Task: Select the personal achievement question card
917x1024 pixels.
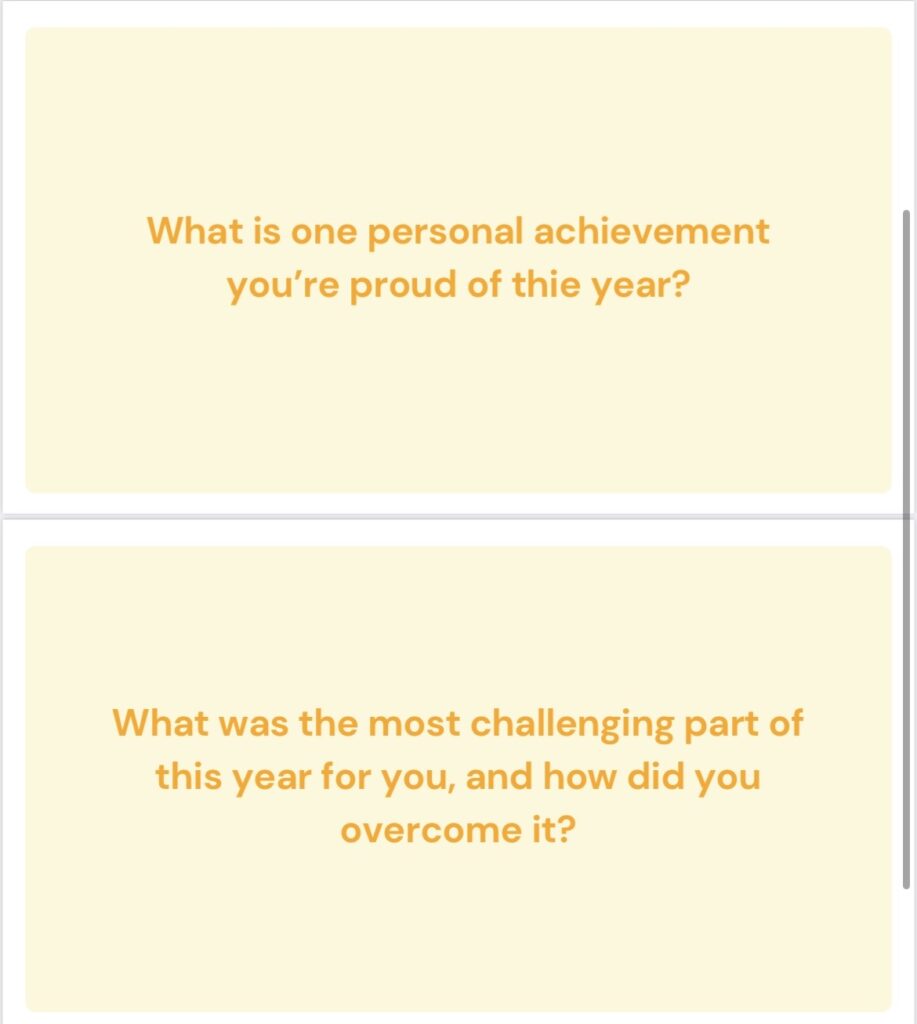Action: (x=458, y=260)
